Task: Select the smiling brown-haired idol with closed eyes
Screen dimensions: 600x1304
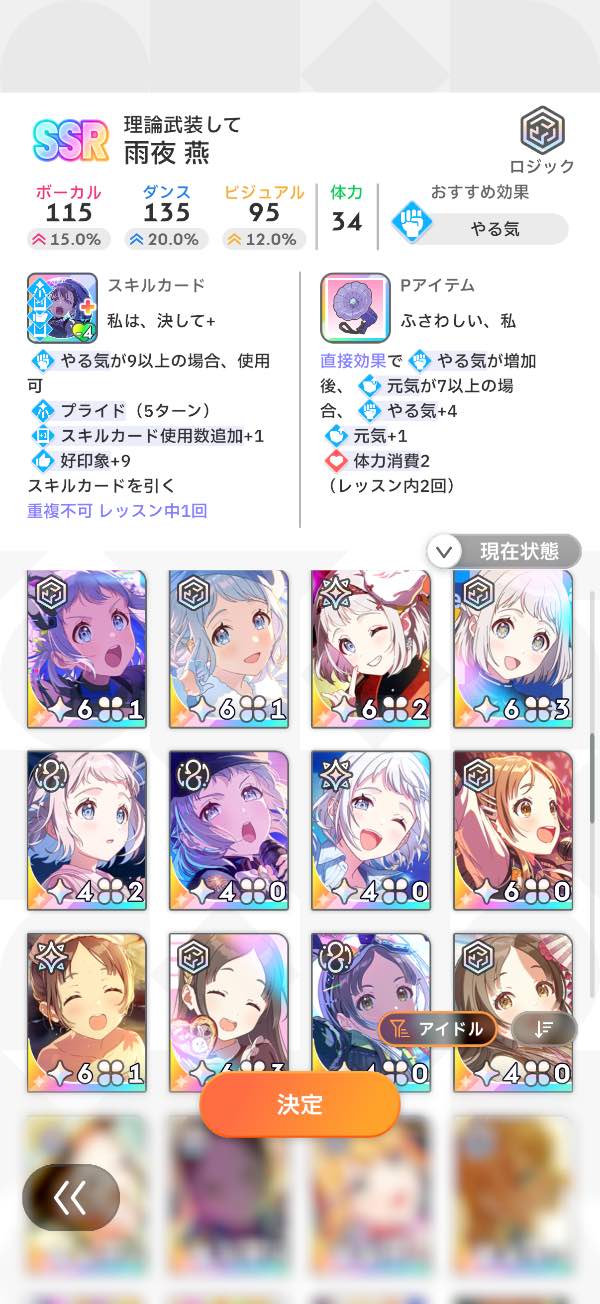Action: [x=87, y=1010]
